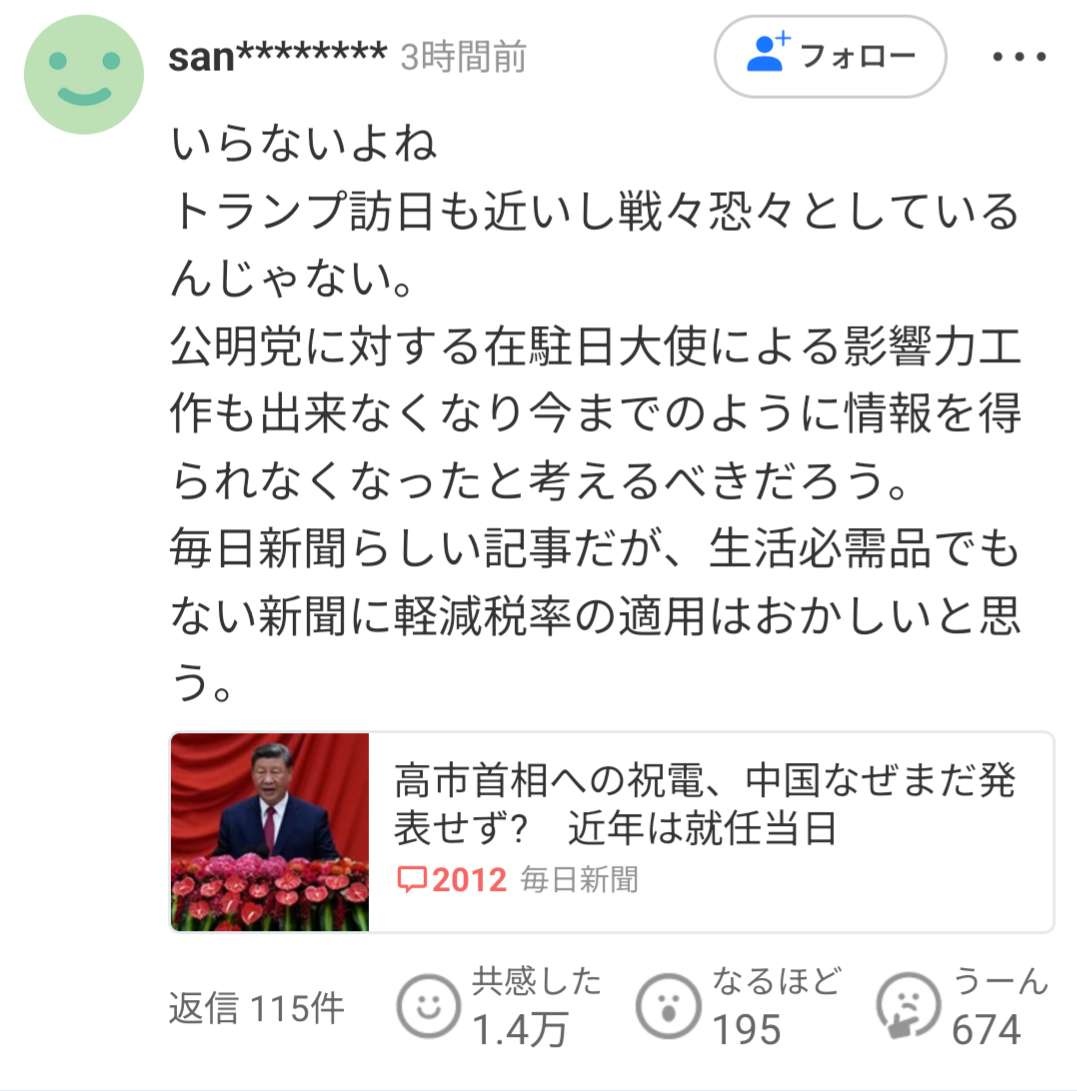Follow the user san********

829,56
